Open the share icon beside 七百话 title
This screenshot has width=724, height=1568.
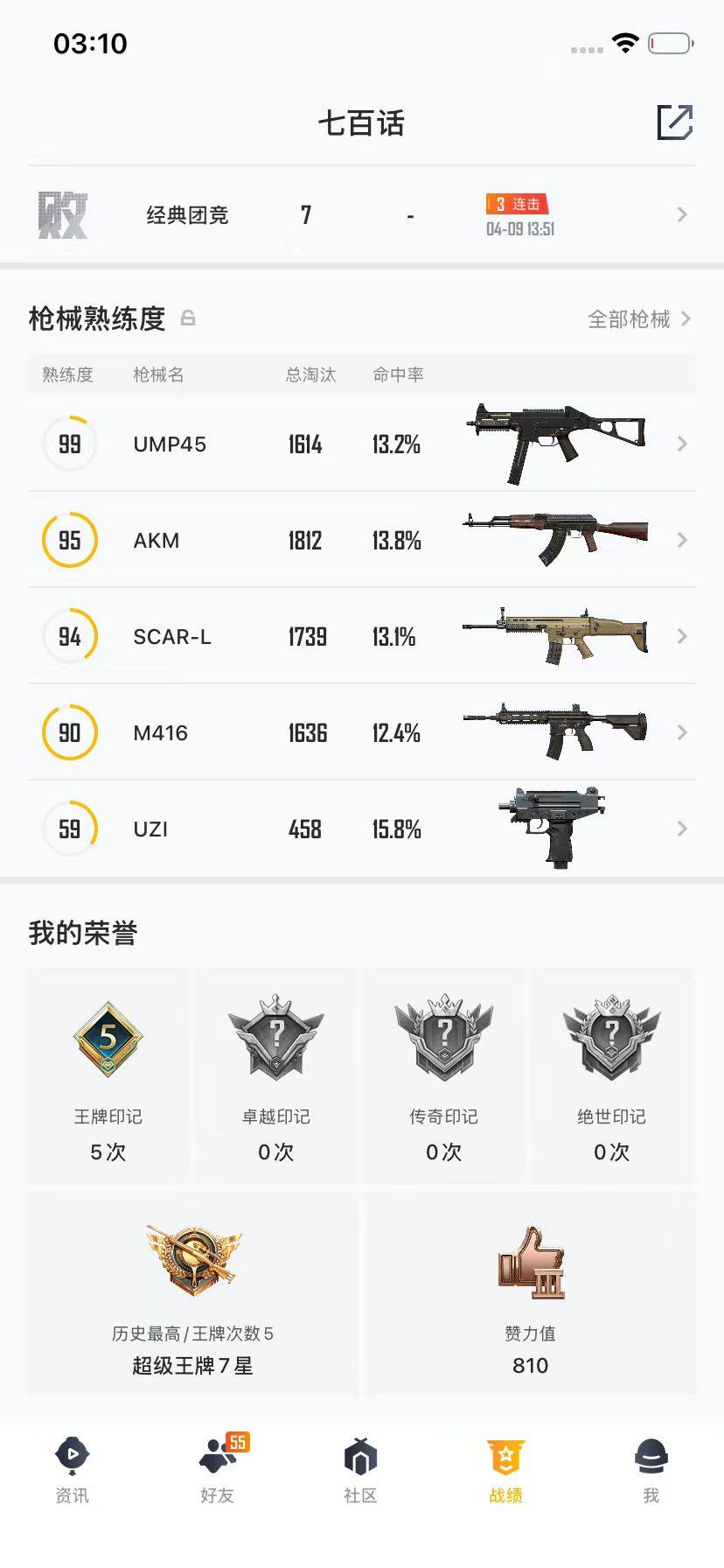click(x=675, y=123)
